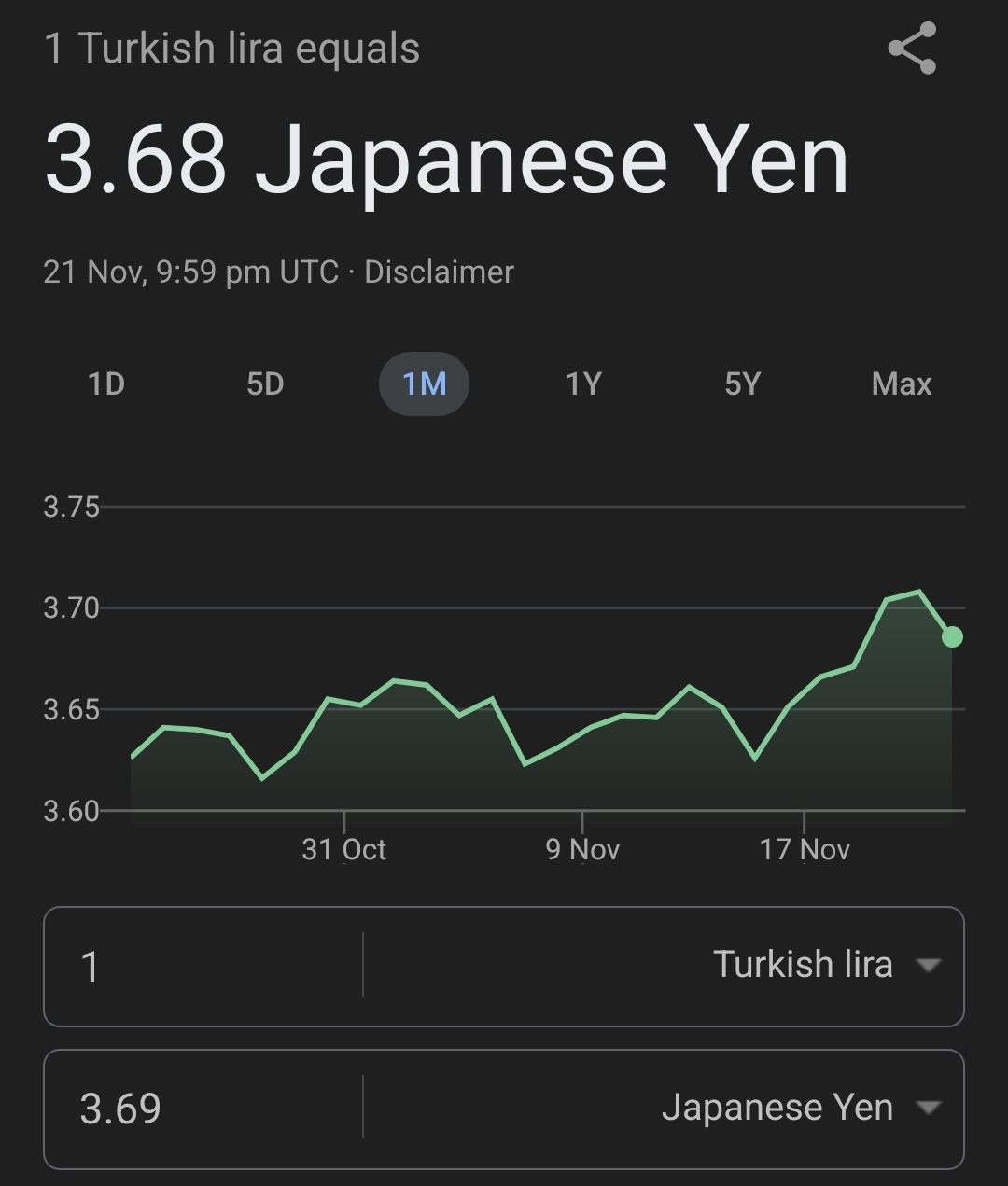This screenshot has height=1186, width=1008.
Task: Open the Japanese Yen currency dropdown
Action: (x=799, y=1109)
